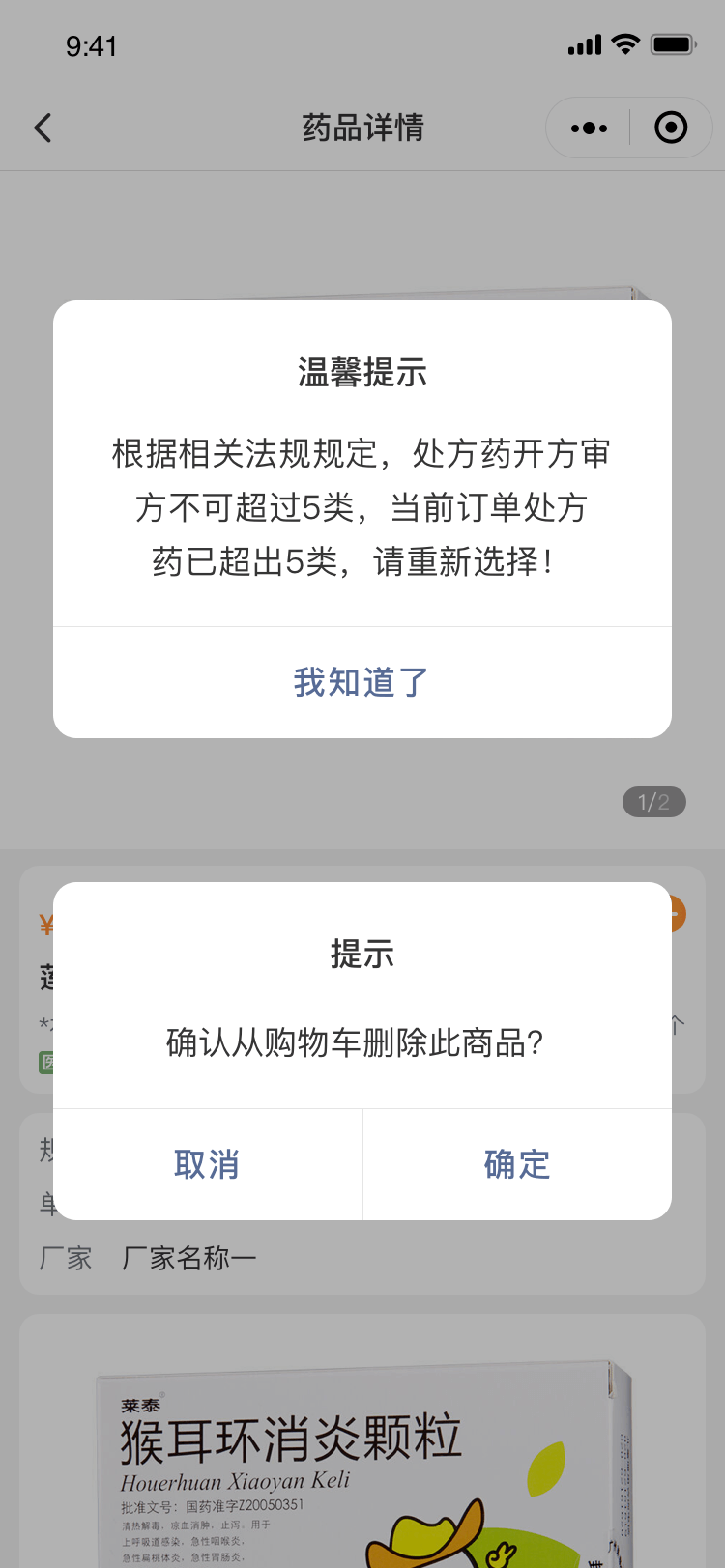
Task: Open the mini program more options menu
Action: (x=589, y=128)
